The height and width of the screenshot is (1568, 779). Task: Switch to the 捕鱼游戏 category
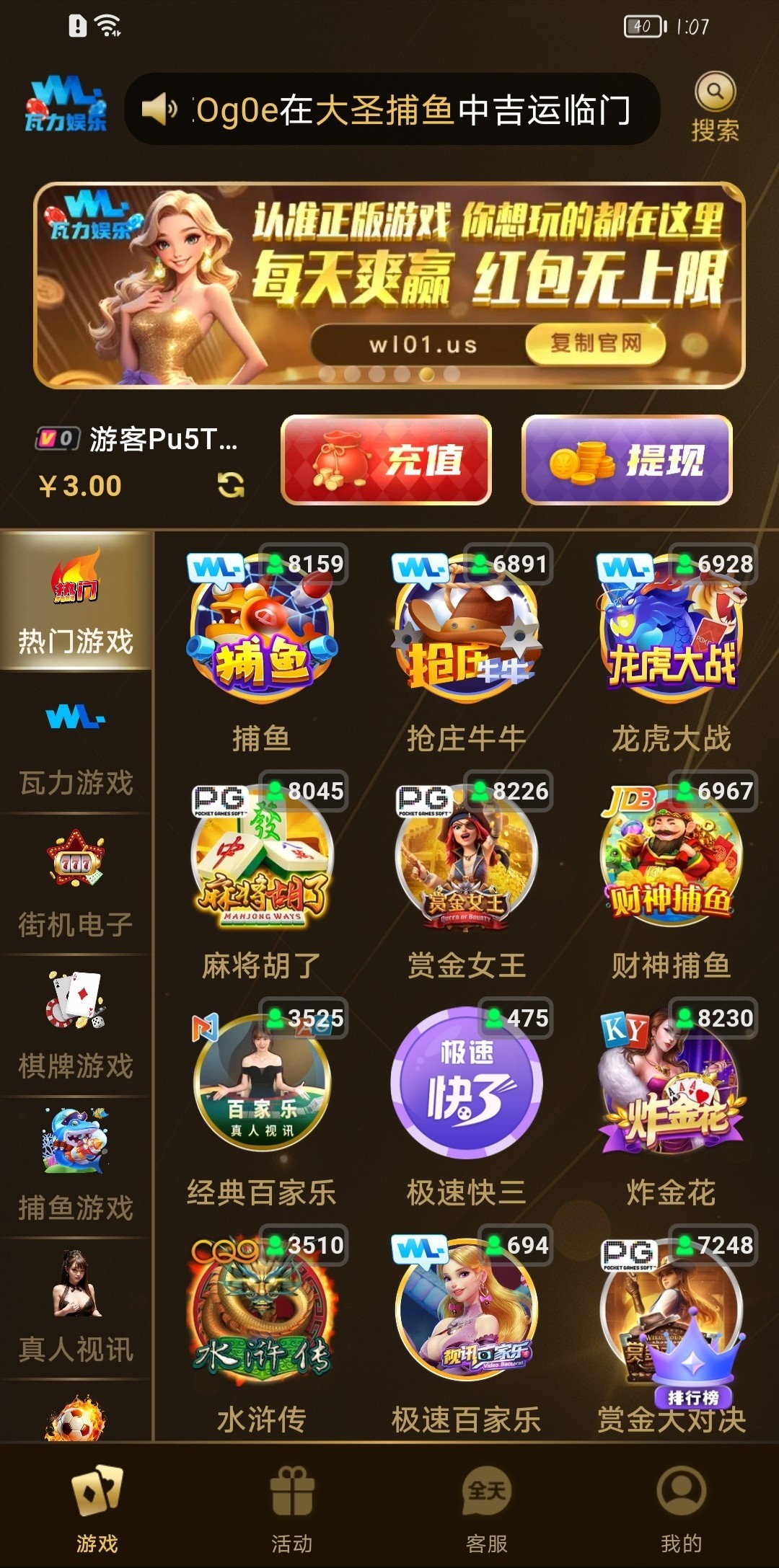(x=76, y=1168)
